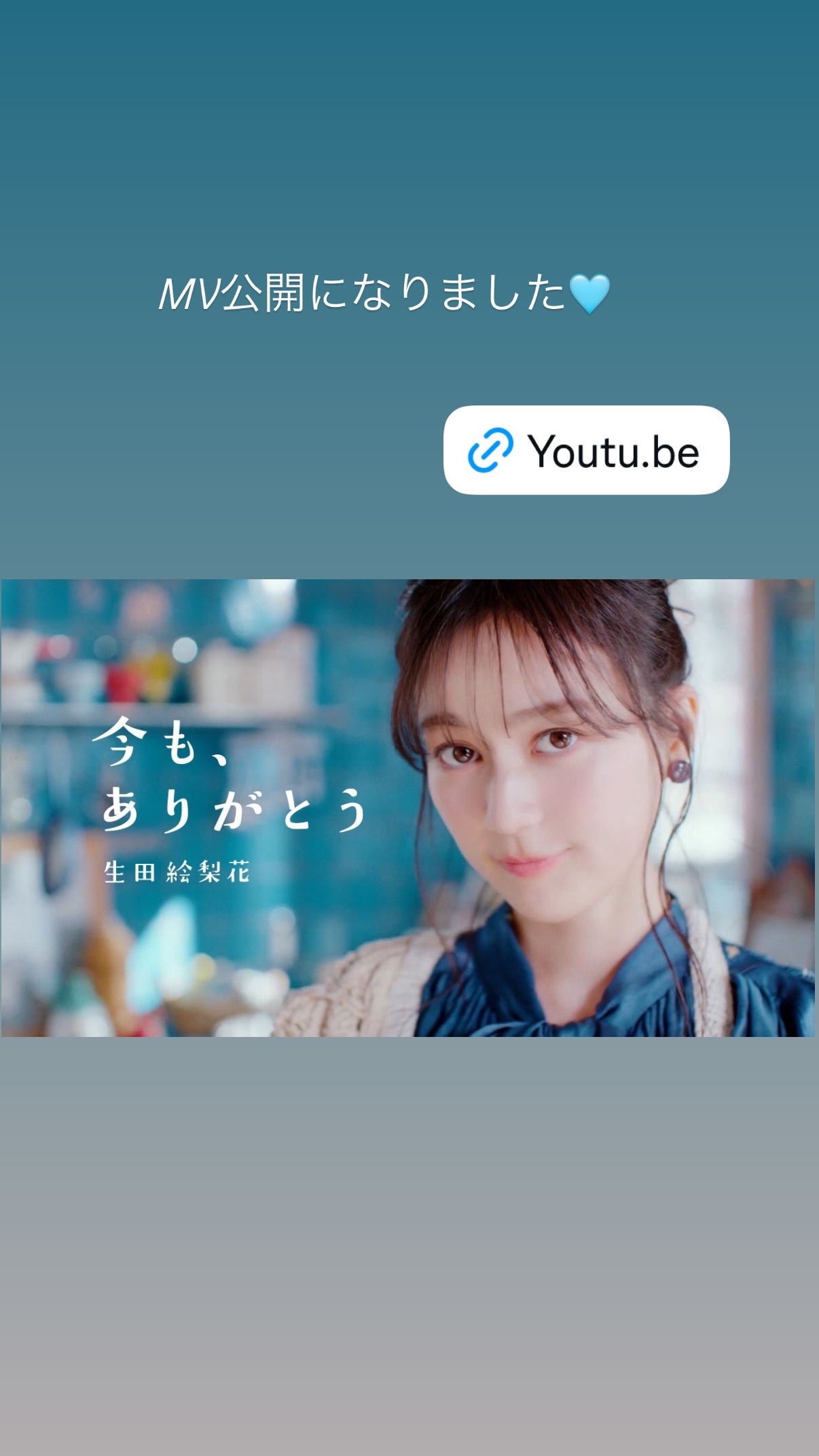Tap the singer's face in the thumbnail

coord(536,781)
